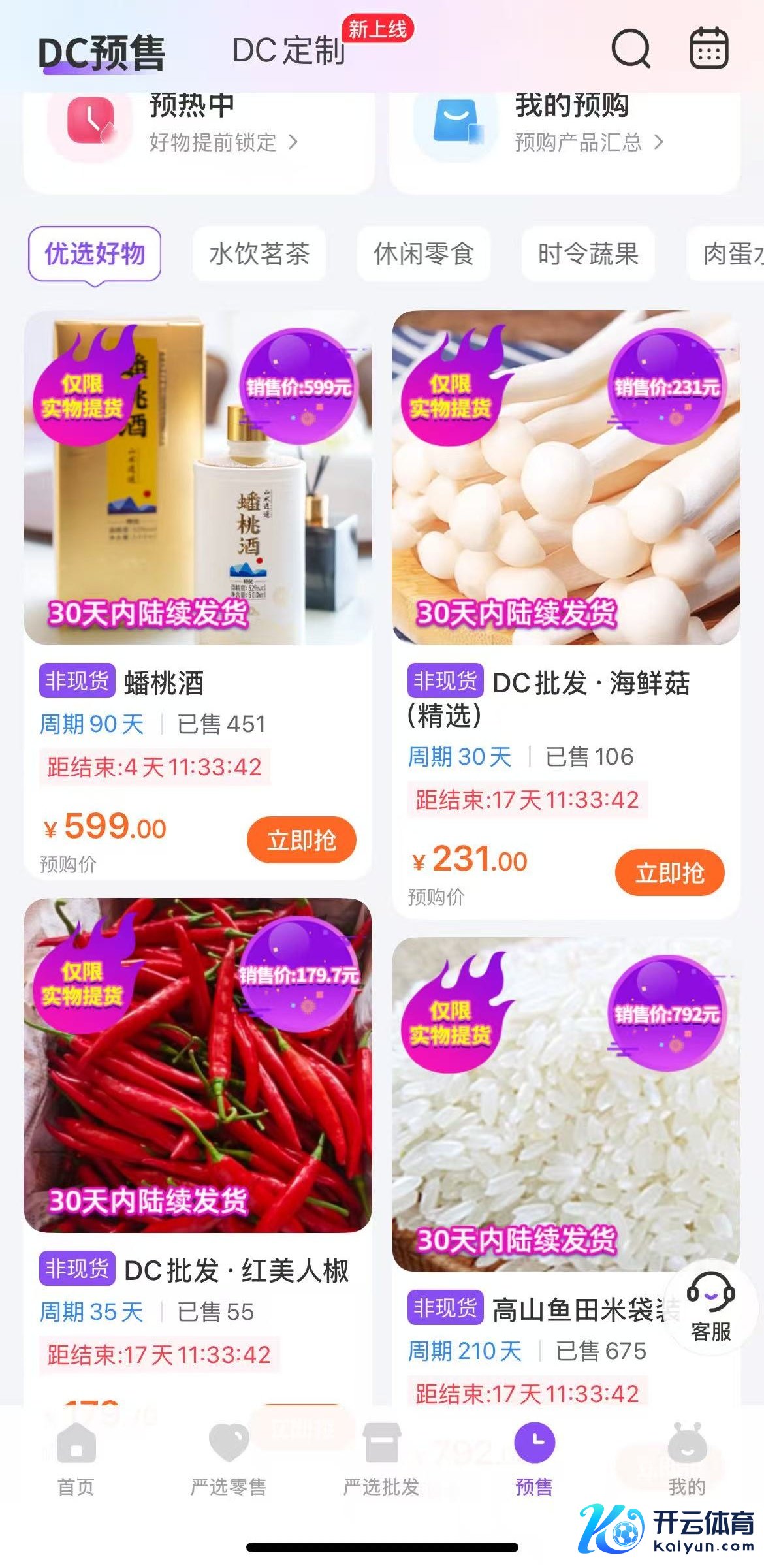Open the DC批发·海鲜菇 product image
Image resolution: width=764 pixels, height=1568 pixels.
pos(565,478)
